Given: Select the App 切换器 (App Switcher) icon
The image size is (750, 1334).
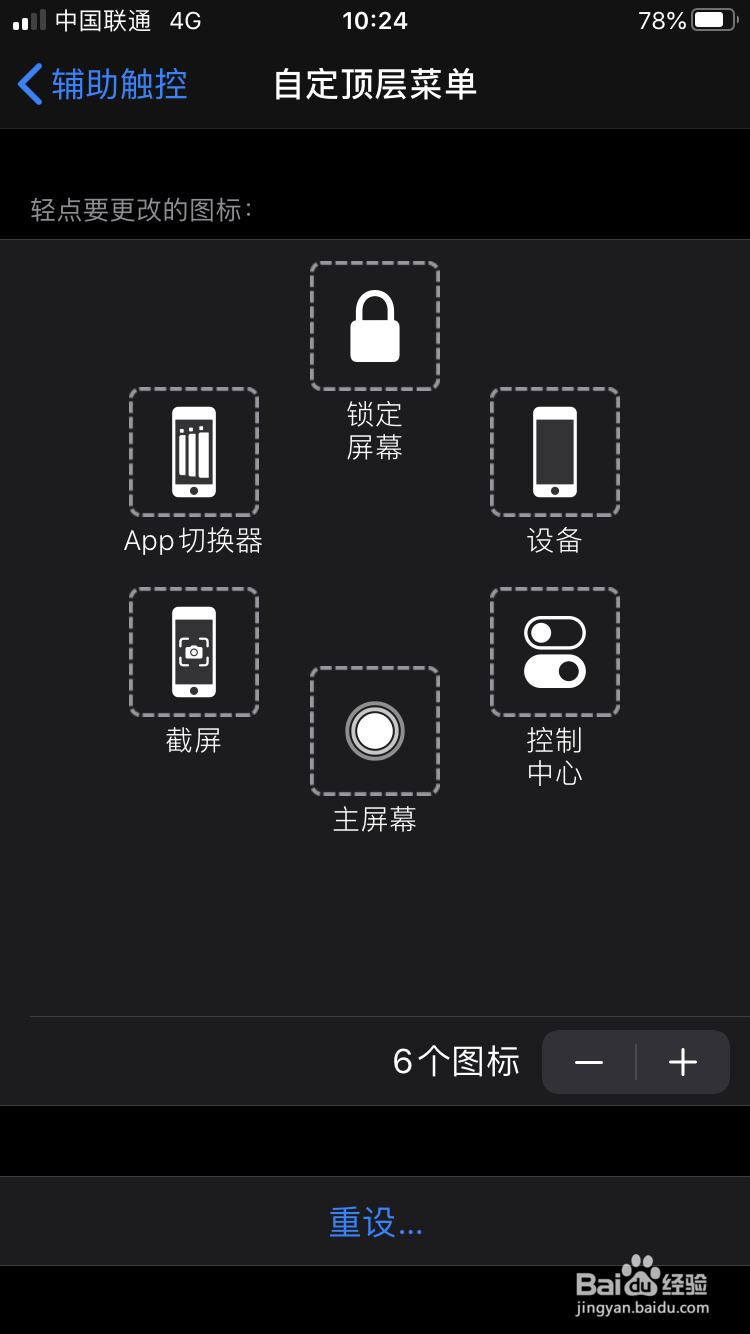Looking at the screenshot, I should [194, 451].
